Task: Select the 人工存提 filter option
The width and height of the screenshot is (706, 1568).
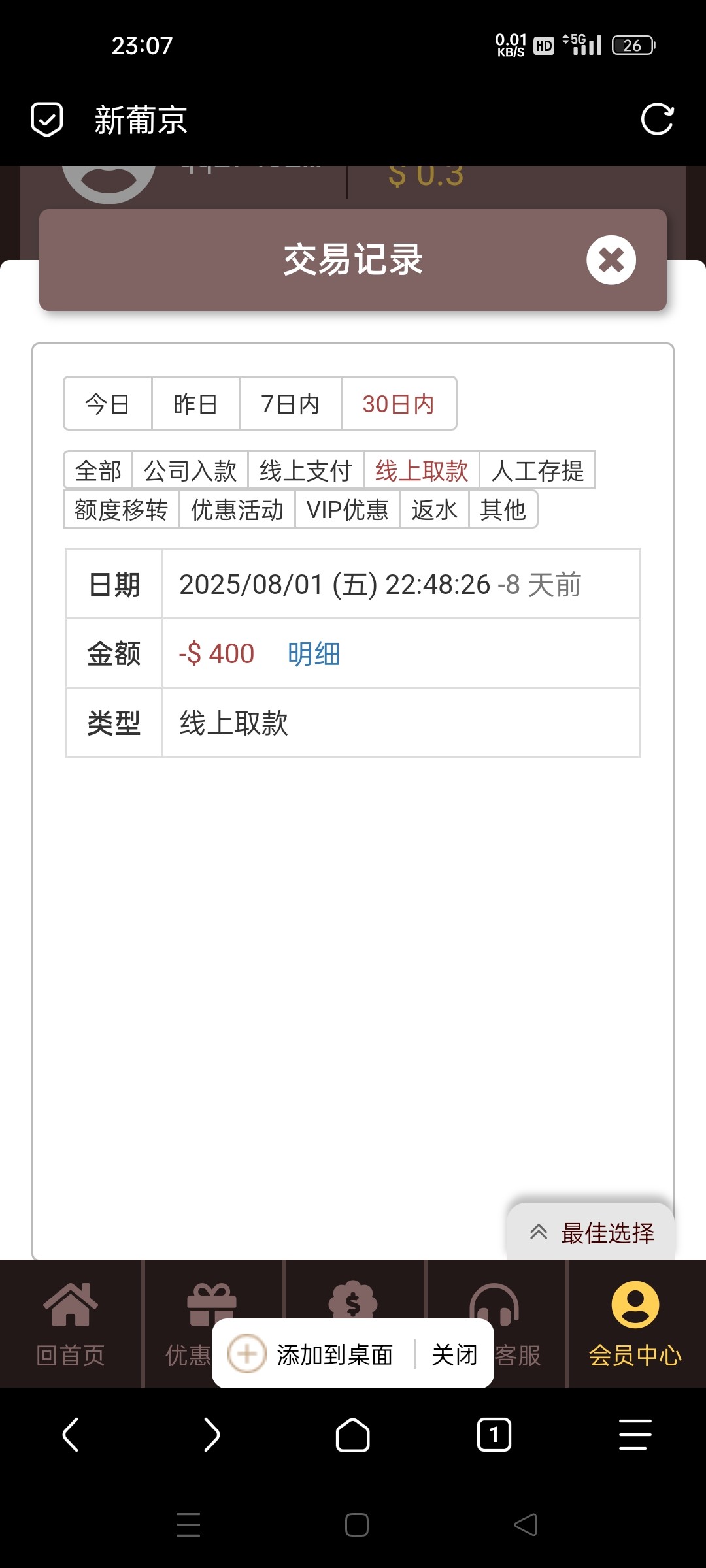Action: tap(537, 470)
